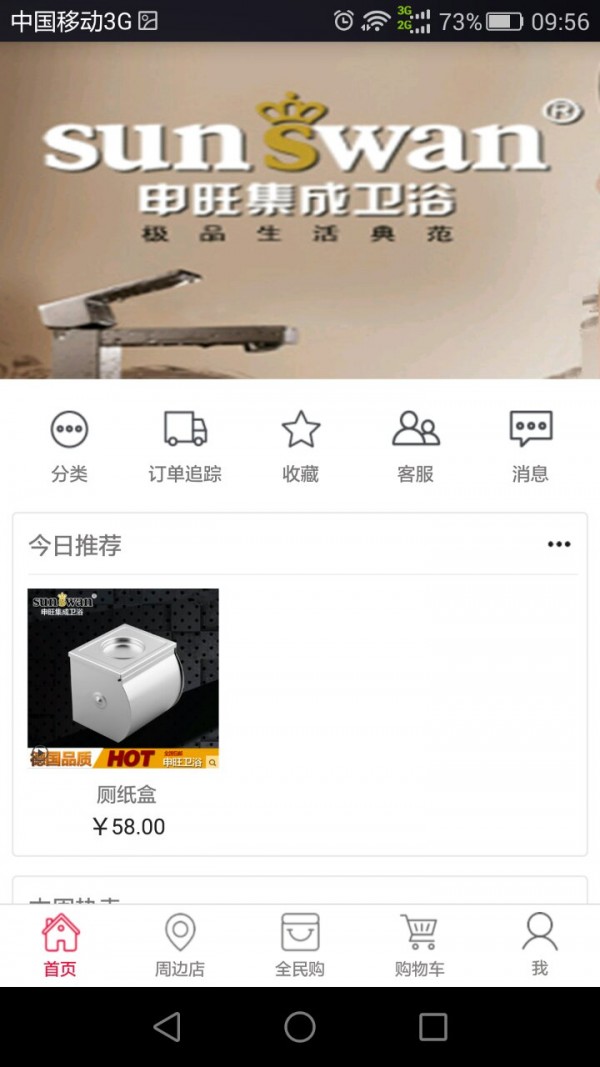
Task: Contact 客服 customer service
Action: pos(415,446)
